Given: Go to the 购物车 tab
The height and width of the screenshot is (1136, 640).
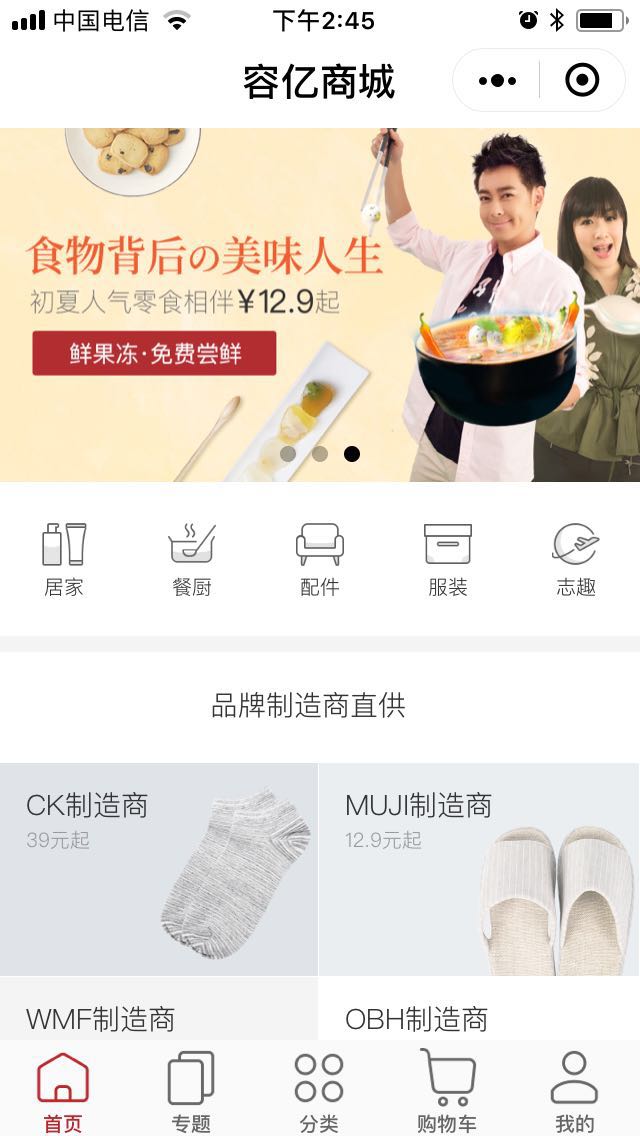Looking at the screenshot, I should click(447, 1092).
